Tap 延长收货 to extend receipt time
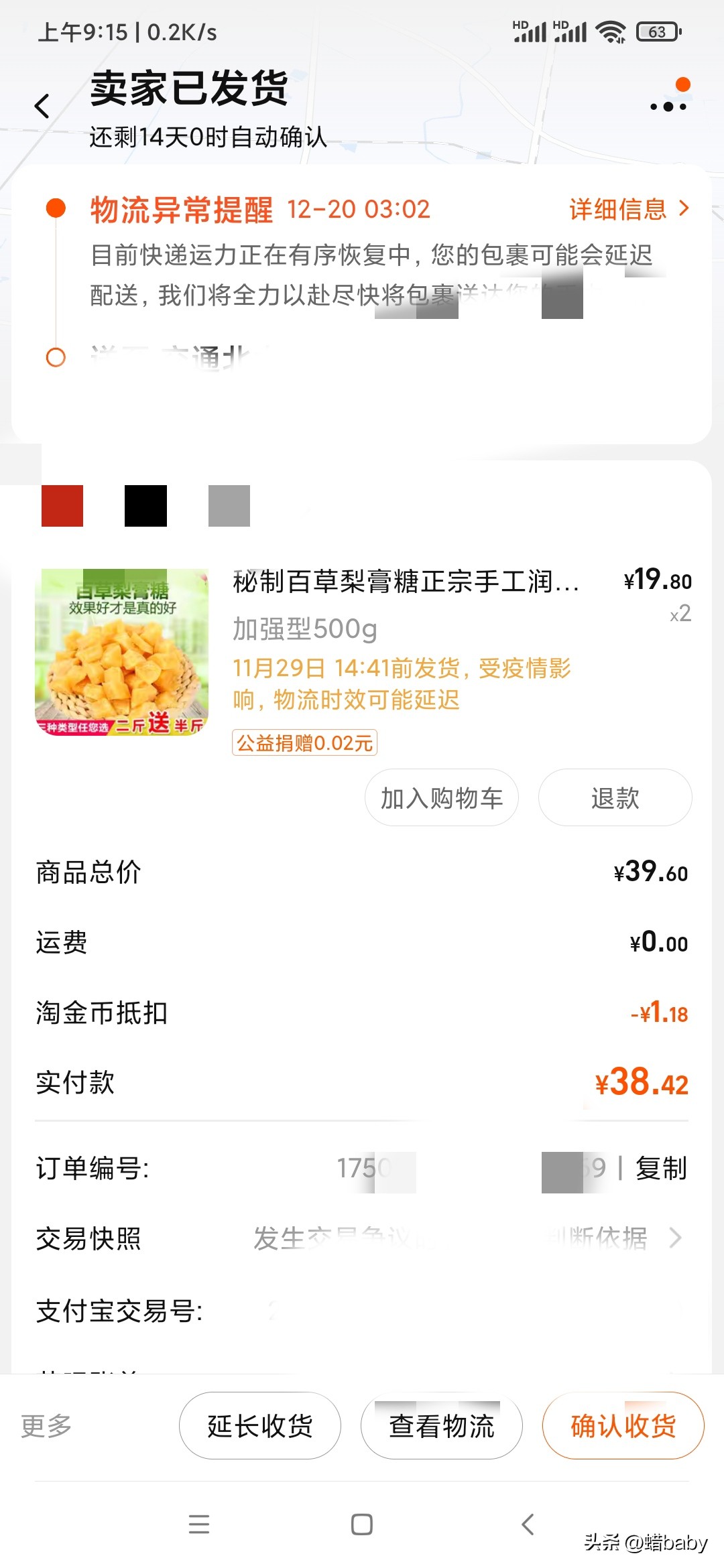Viewport: 724px width, 1568px height. point(259,1426)
